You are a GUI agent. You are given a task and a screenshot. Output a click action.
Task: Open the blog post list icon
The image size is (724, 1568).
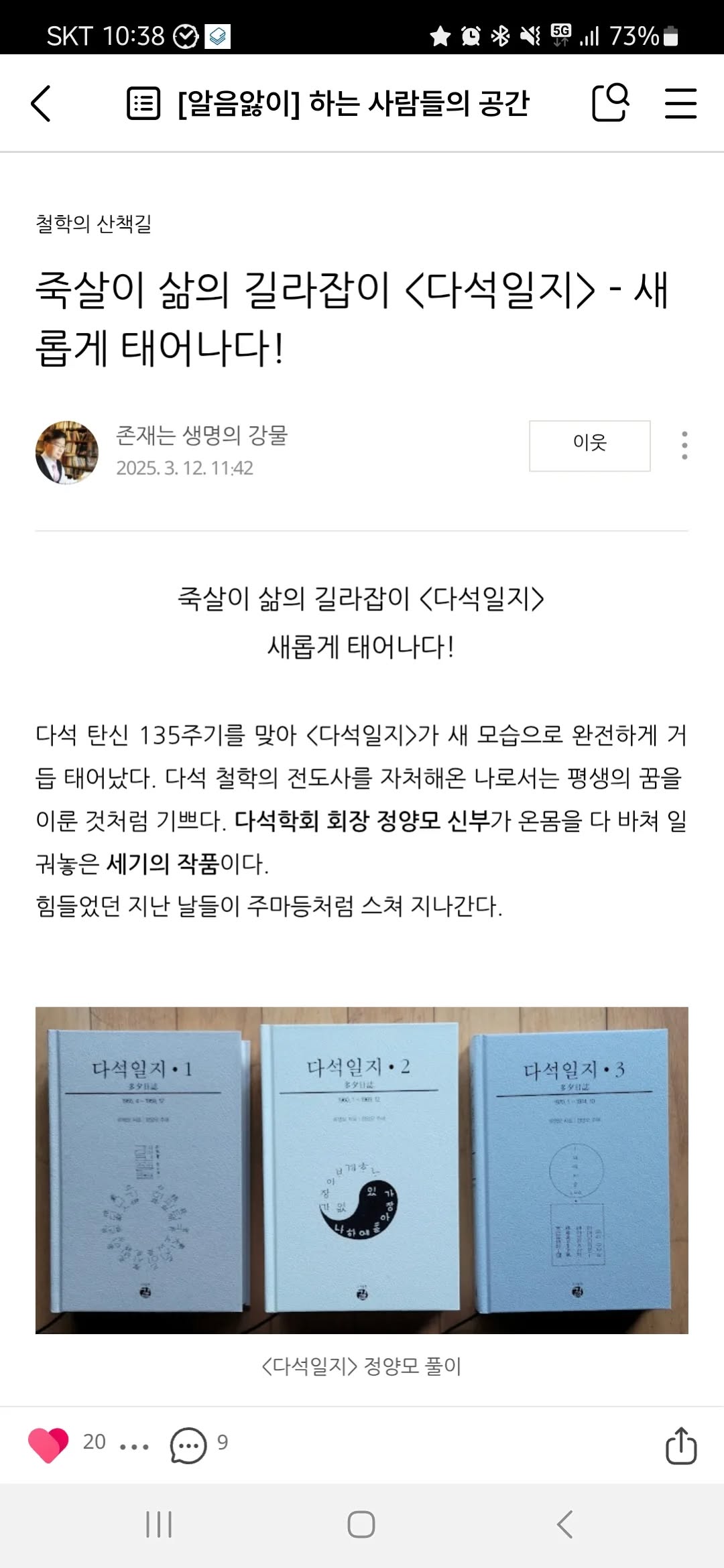point(143,104)
